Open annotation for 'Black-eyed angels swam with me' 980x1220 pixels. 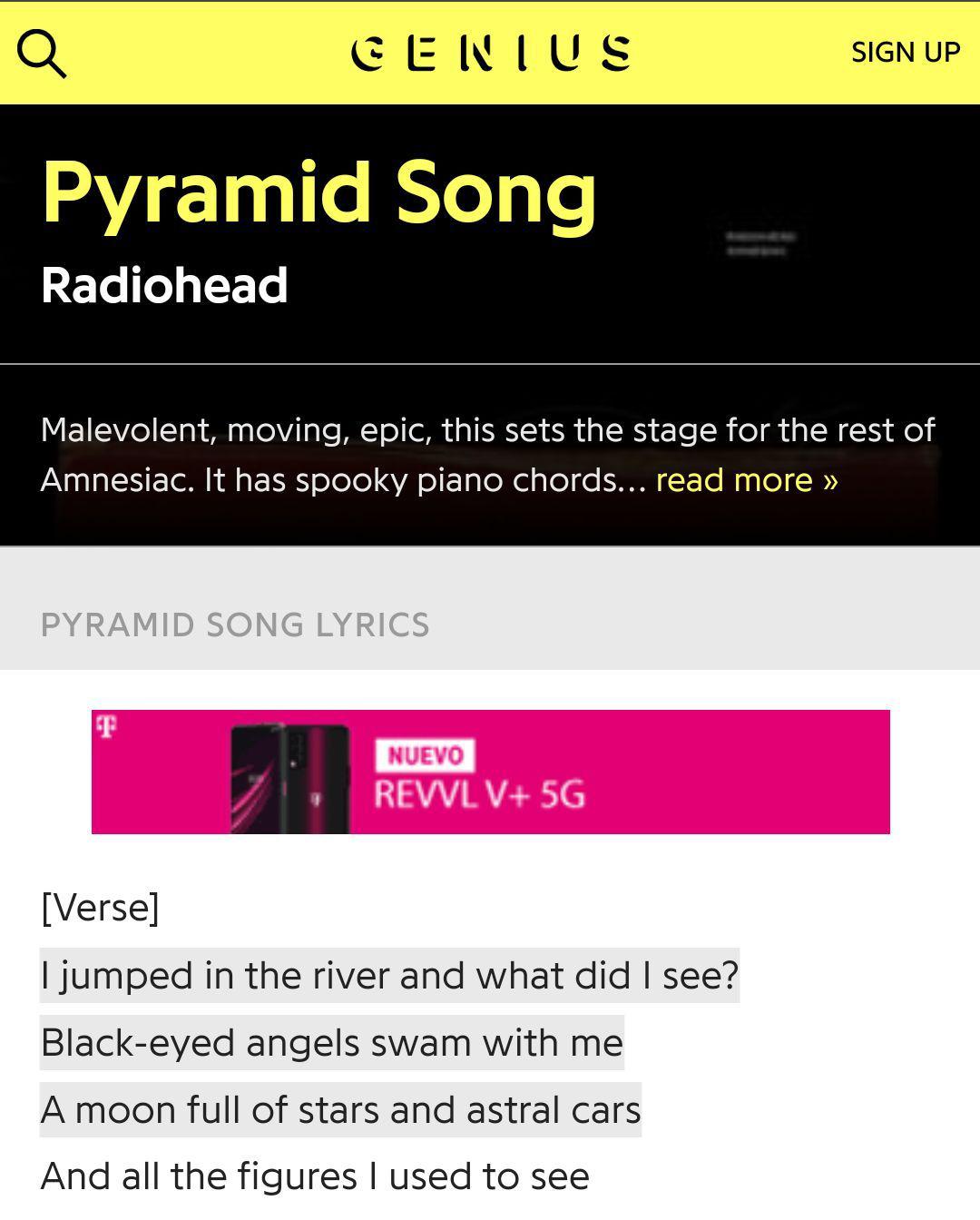(331, 1042)
